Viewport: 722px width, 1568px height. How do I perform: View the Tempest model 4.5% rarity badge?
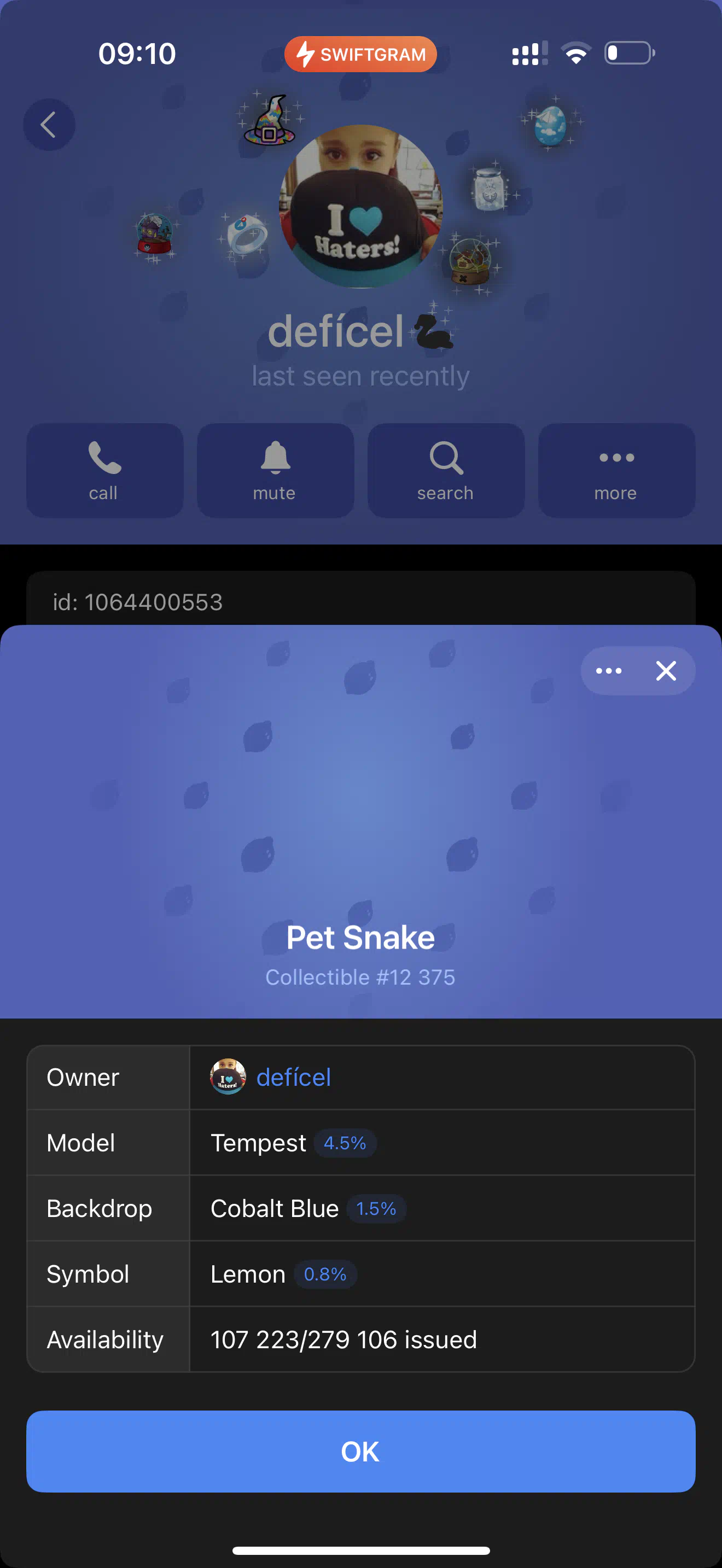(345, 1143)
